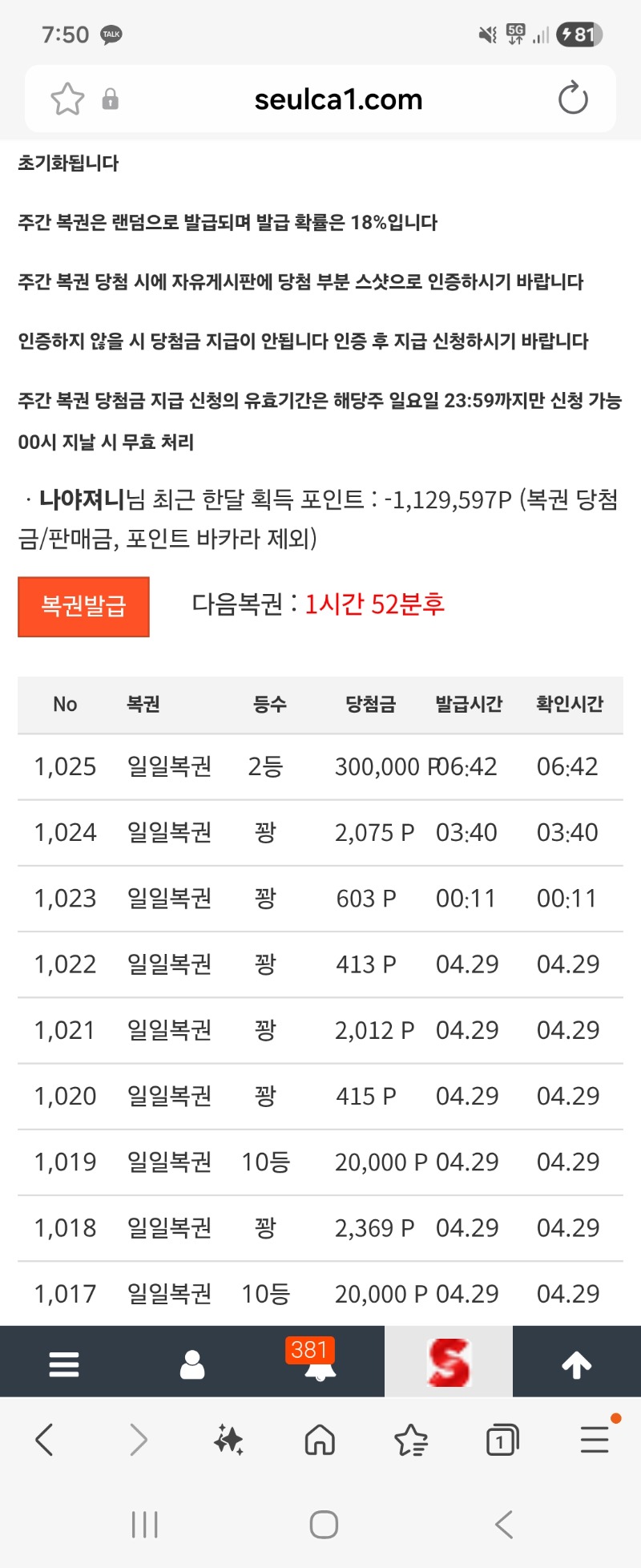Open the system recent apps view

(x=144, y=1524)
